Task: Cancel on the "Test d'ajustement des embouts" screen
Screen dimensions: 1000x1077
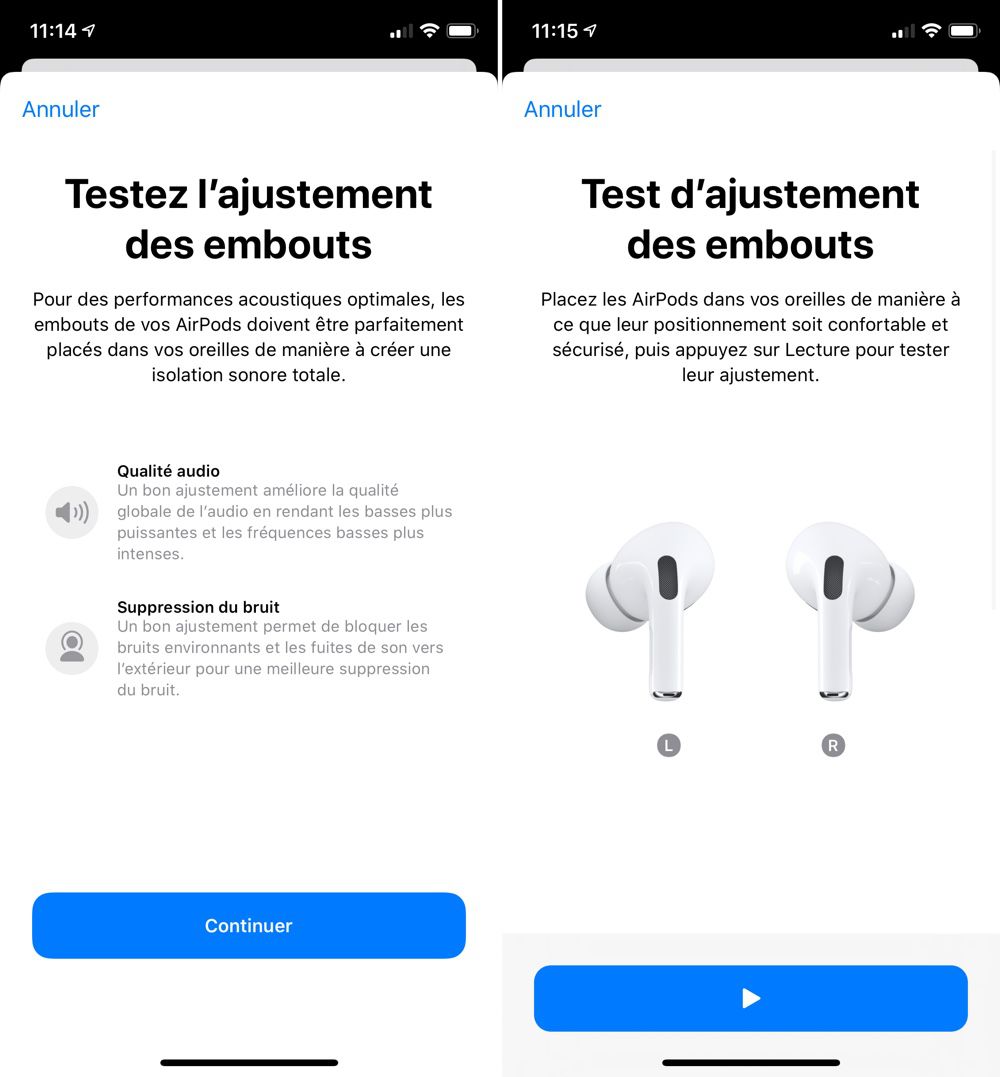Action: [562, 109]
